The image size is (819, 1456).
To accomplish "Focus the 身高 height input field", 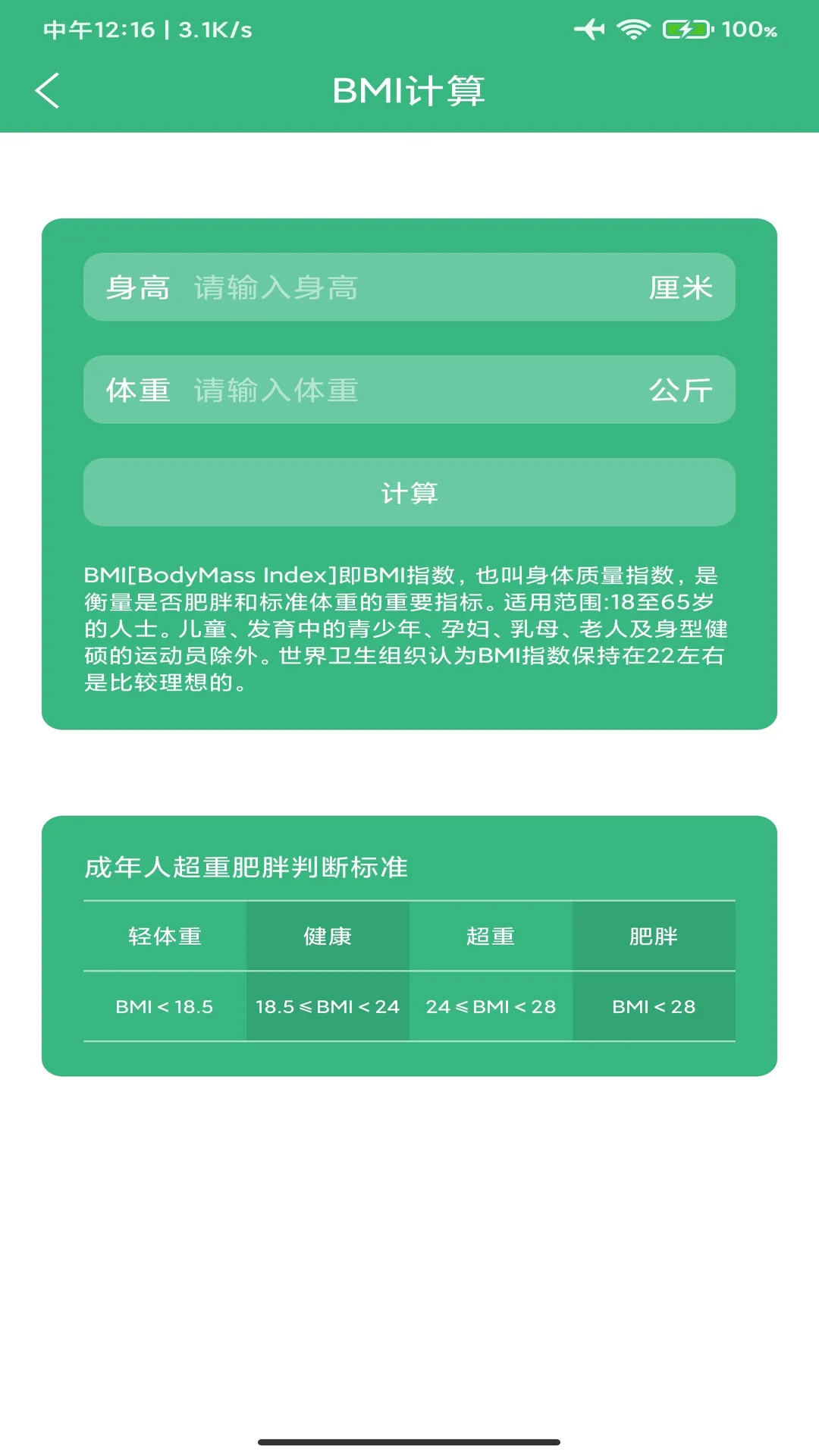I will 409,287.
